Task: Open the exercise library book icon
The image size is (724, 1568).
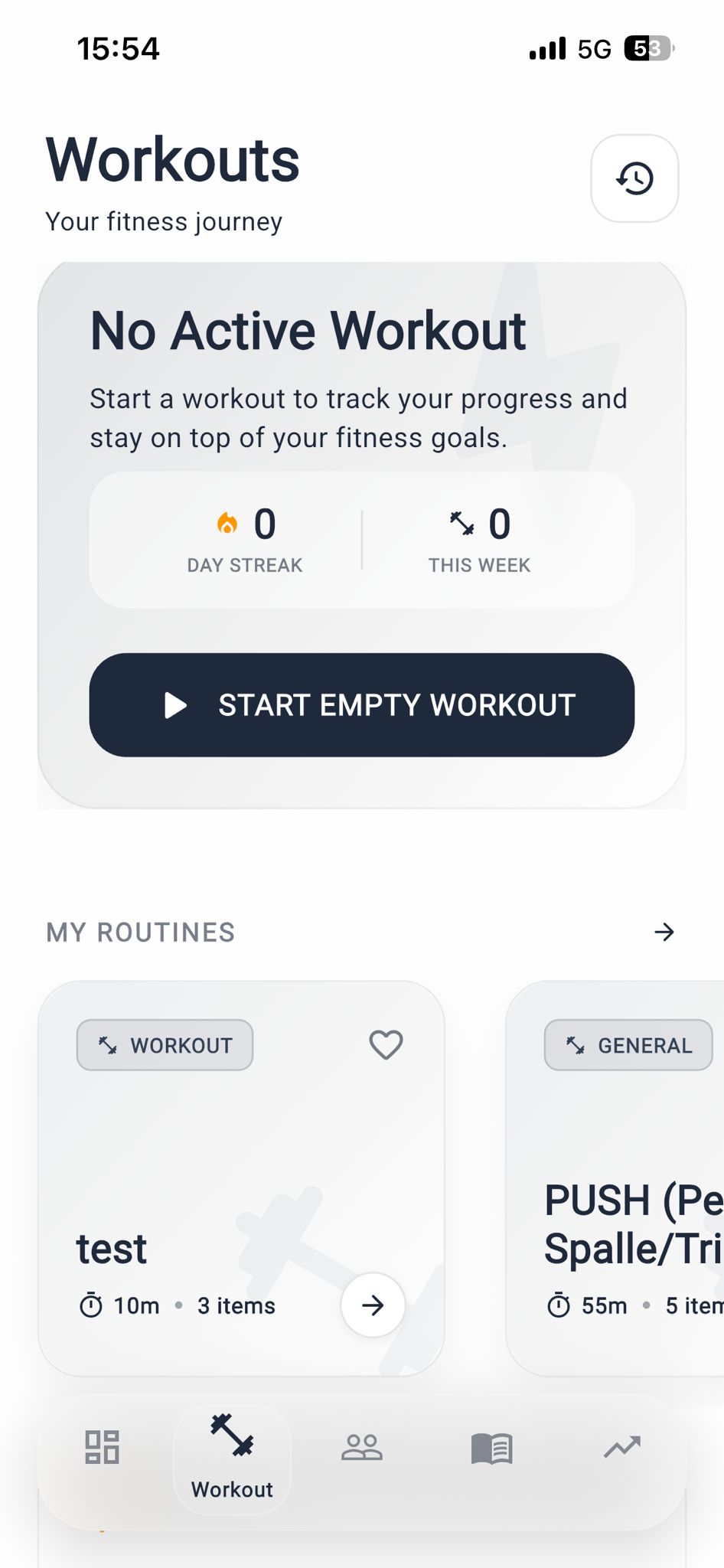Action: [491, 1447]
